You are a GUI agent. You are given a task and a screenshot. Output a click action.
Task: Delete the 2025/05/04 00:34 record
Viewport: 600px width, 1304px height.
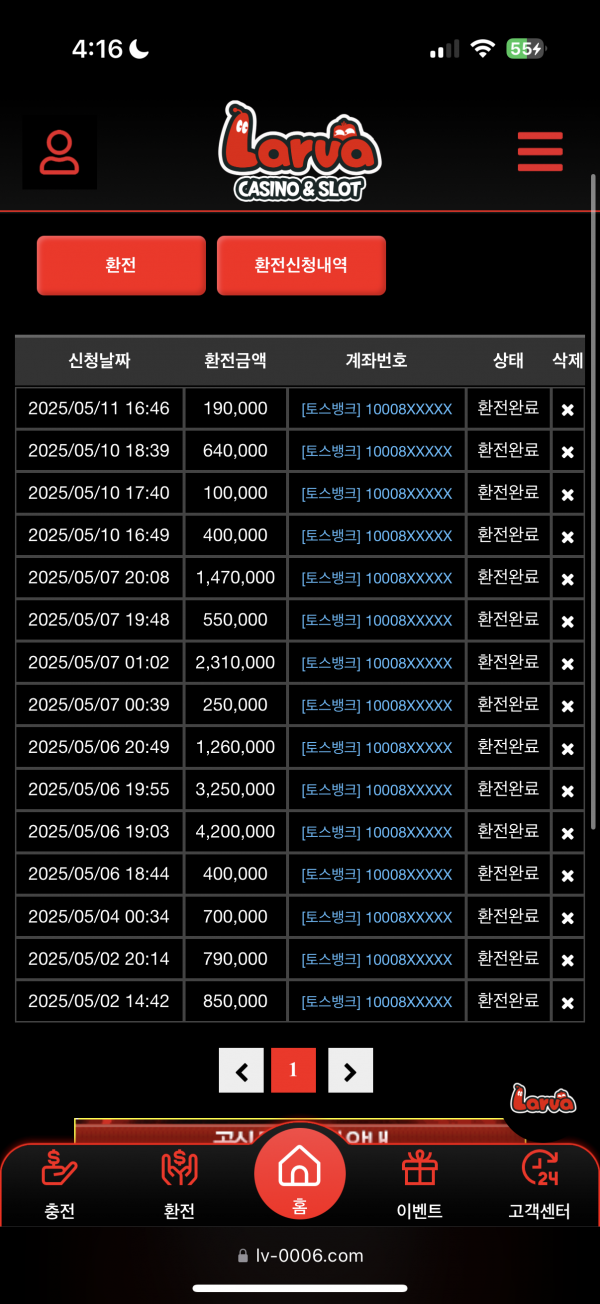coord(567,917)
